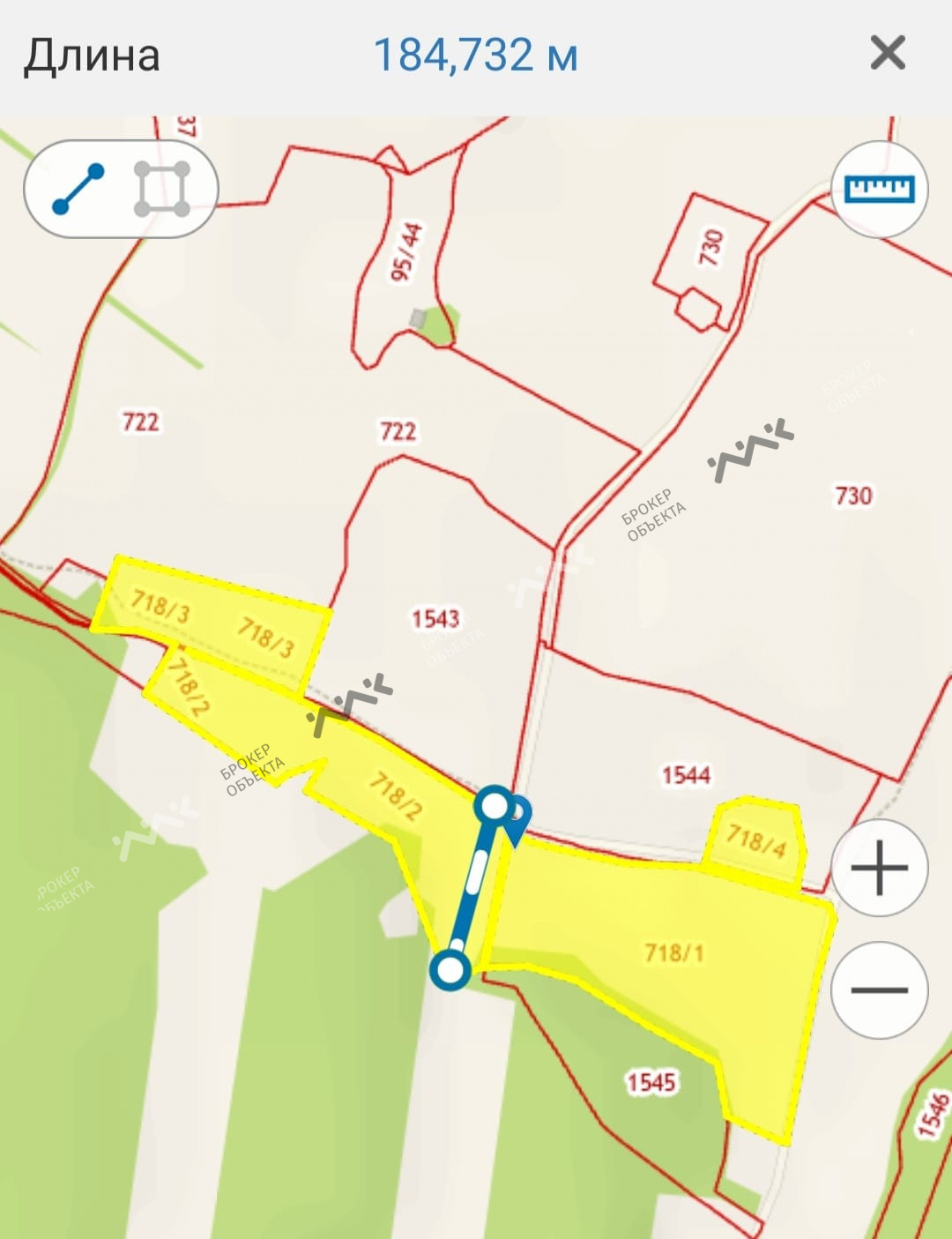The width and height of the screenshot is (952, 1239).
Task: Select land parcel 718/4 on the map
Action: coord(755,842)
